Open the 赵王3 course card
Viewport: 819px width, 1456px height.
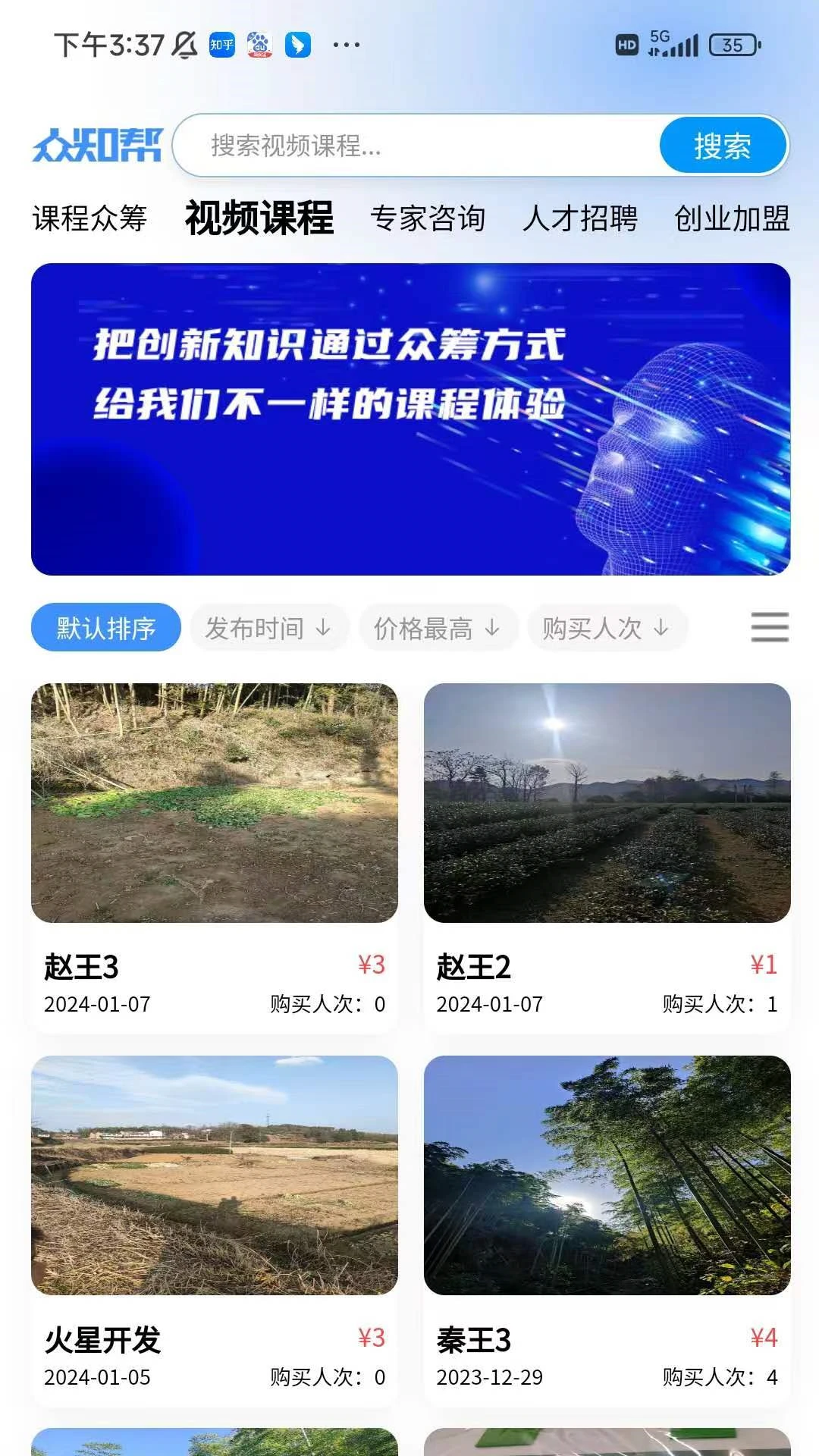pyautogui.click(x=215, y=858)
